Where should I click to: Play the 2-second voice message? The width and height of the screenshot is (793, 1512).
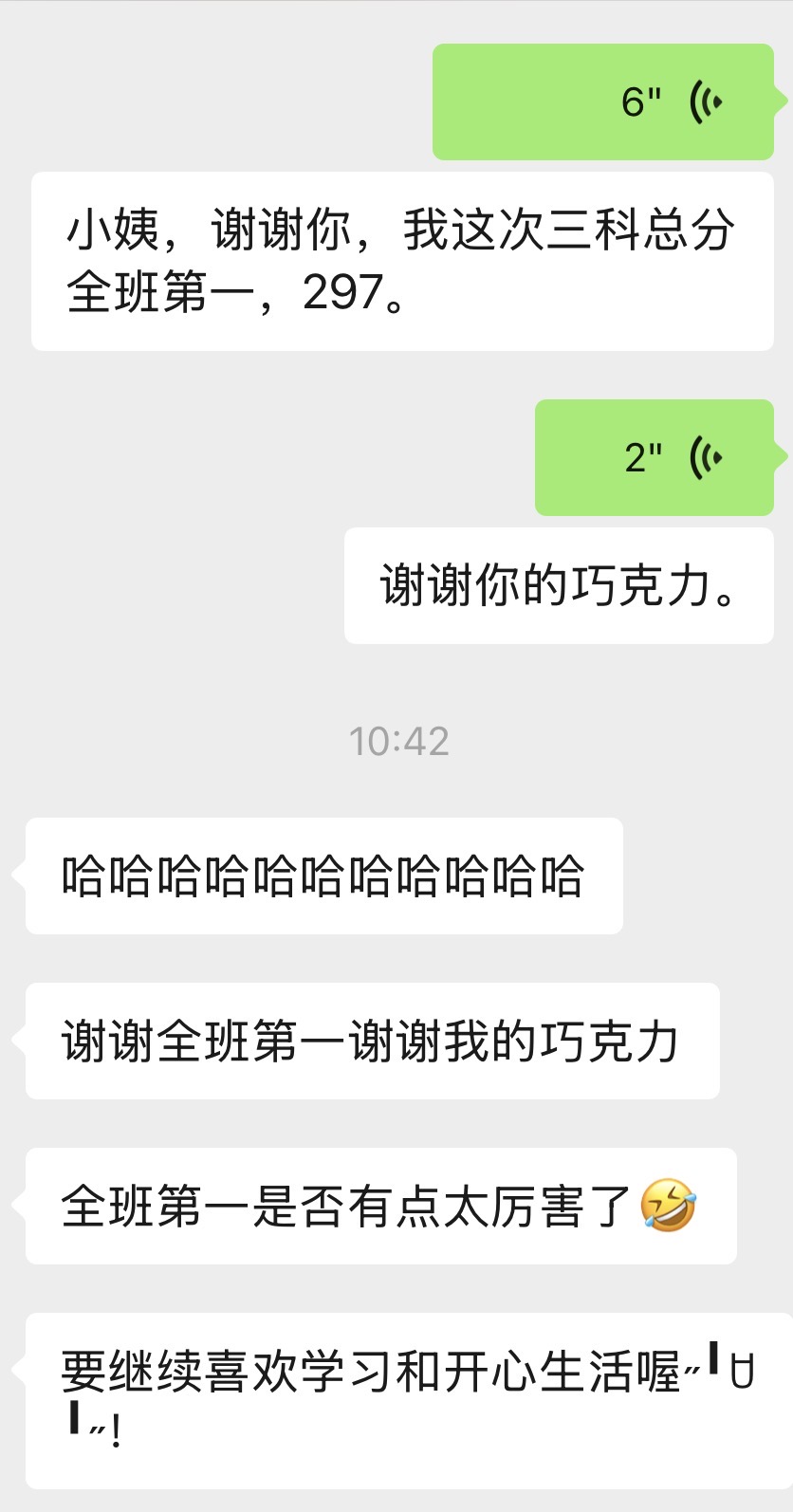coord(655,457)
